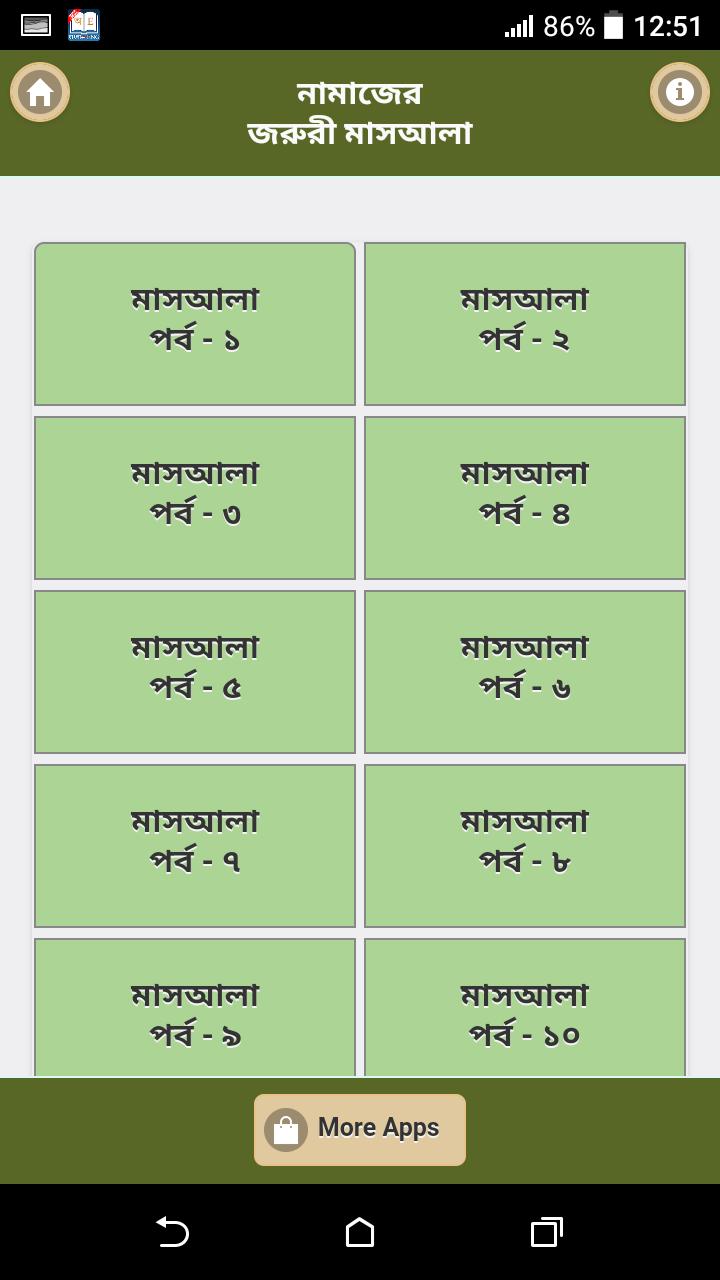Screen dimensions: 720x1280
Task: Select মাসআলা পর্ব - ১০
Action: (x=525, y=1008)
